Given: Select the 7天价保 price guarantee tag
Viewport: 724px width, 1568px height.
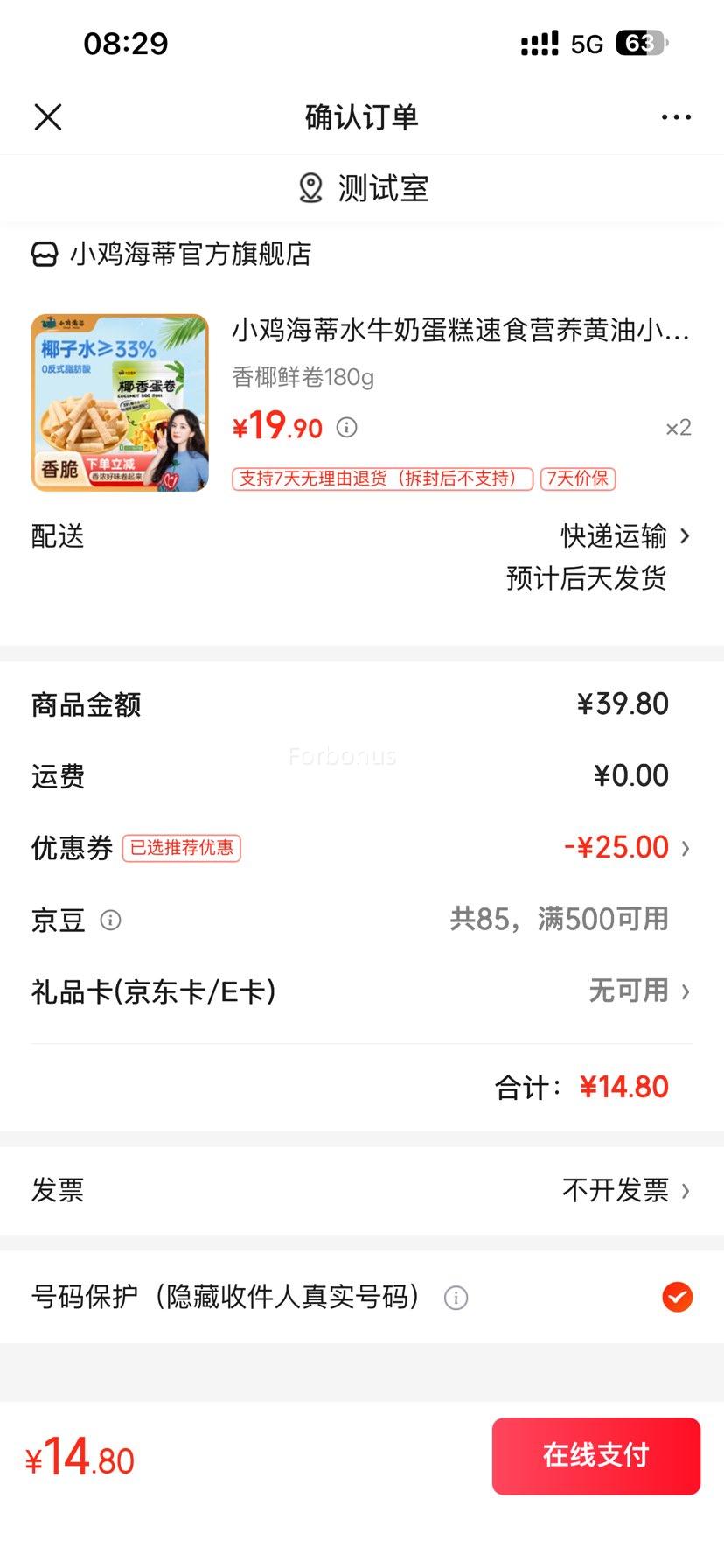Looking at the screenshot, I should click(579, 480).
